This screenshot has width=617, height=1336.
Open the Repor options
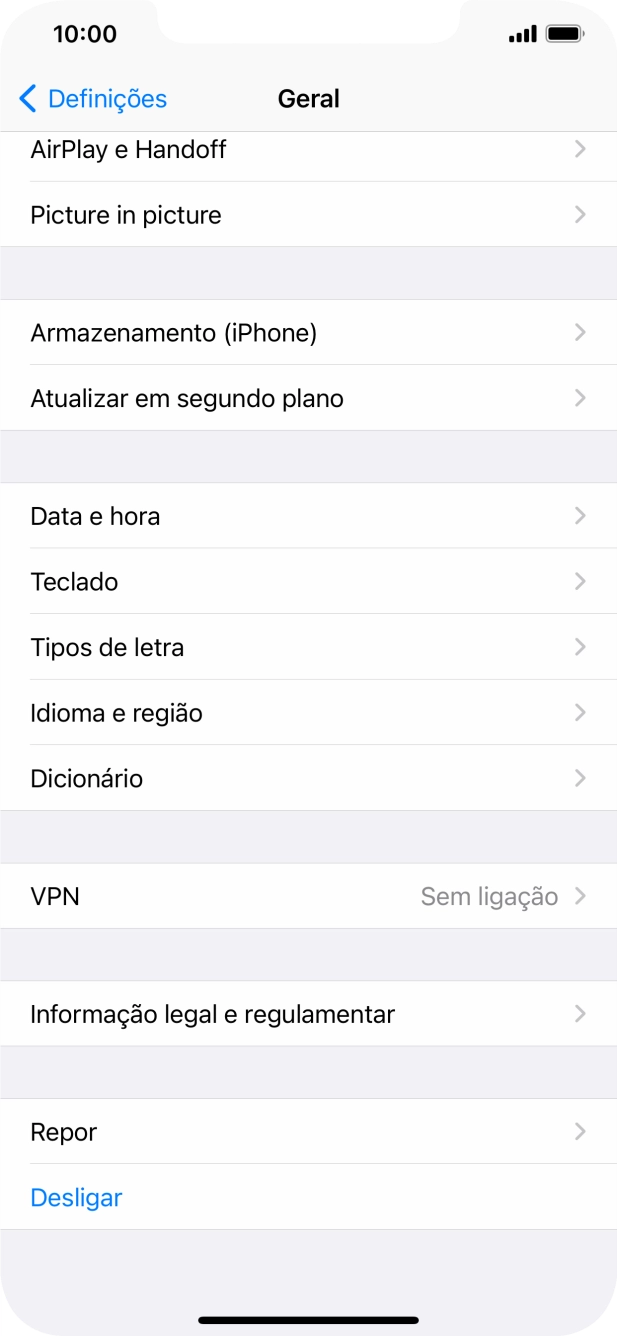[x=308, y=1132]
